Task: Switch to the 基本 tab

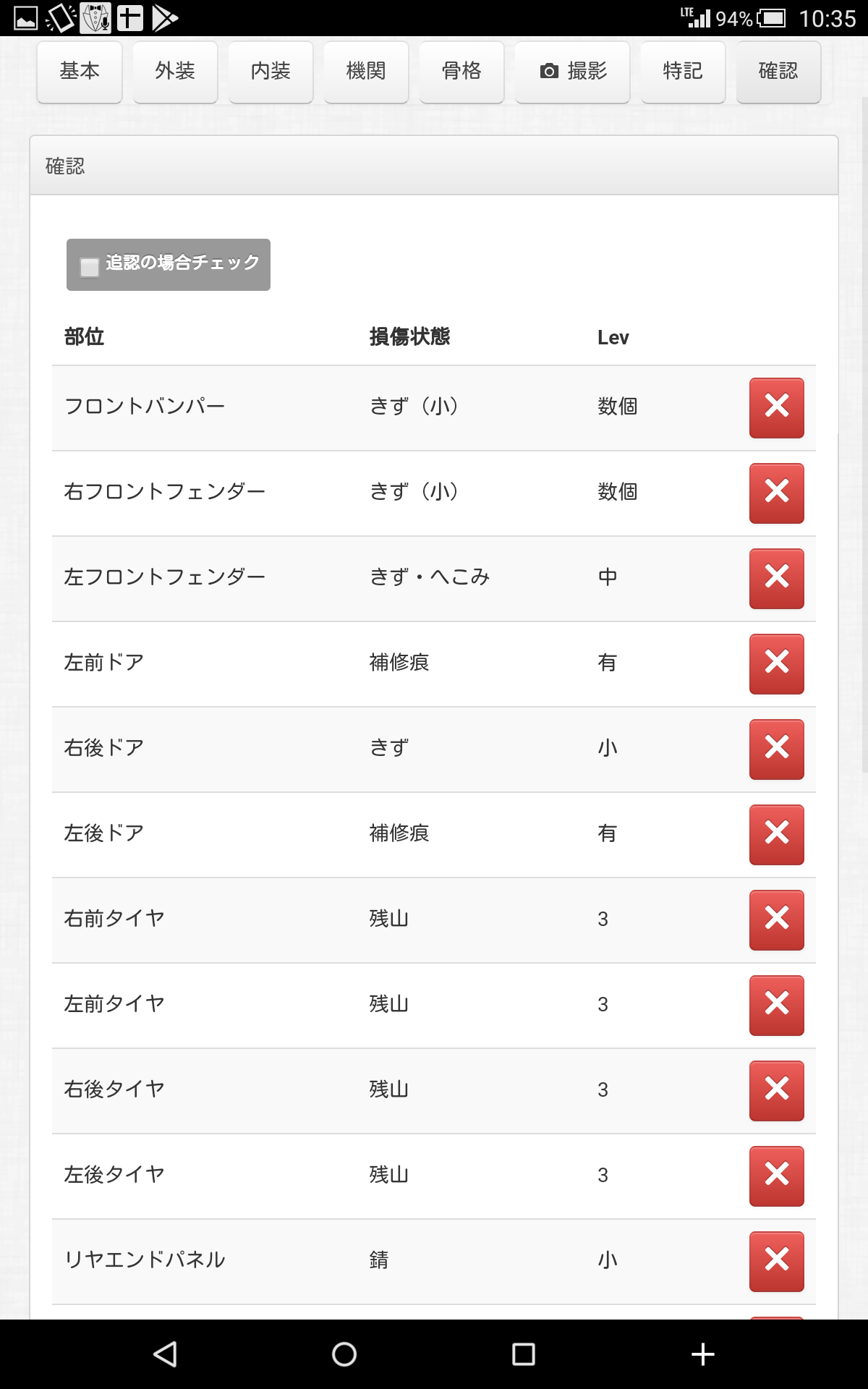Action: [x=80, y=72]
